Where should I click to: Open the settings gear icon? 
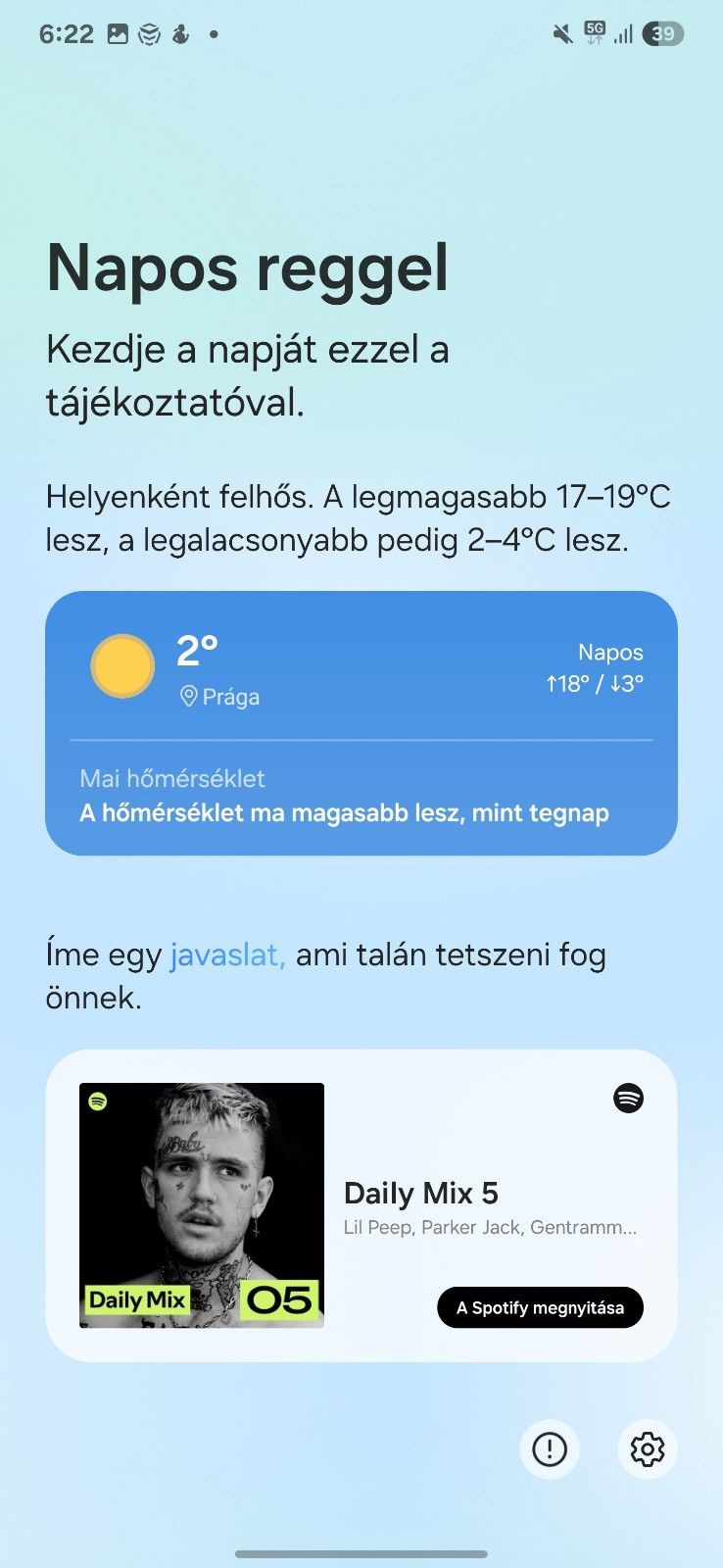point(647,1448)
